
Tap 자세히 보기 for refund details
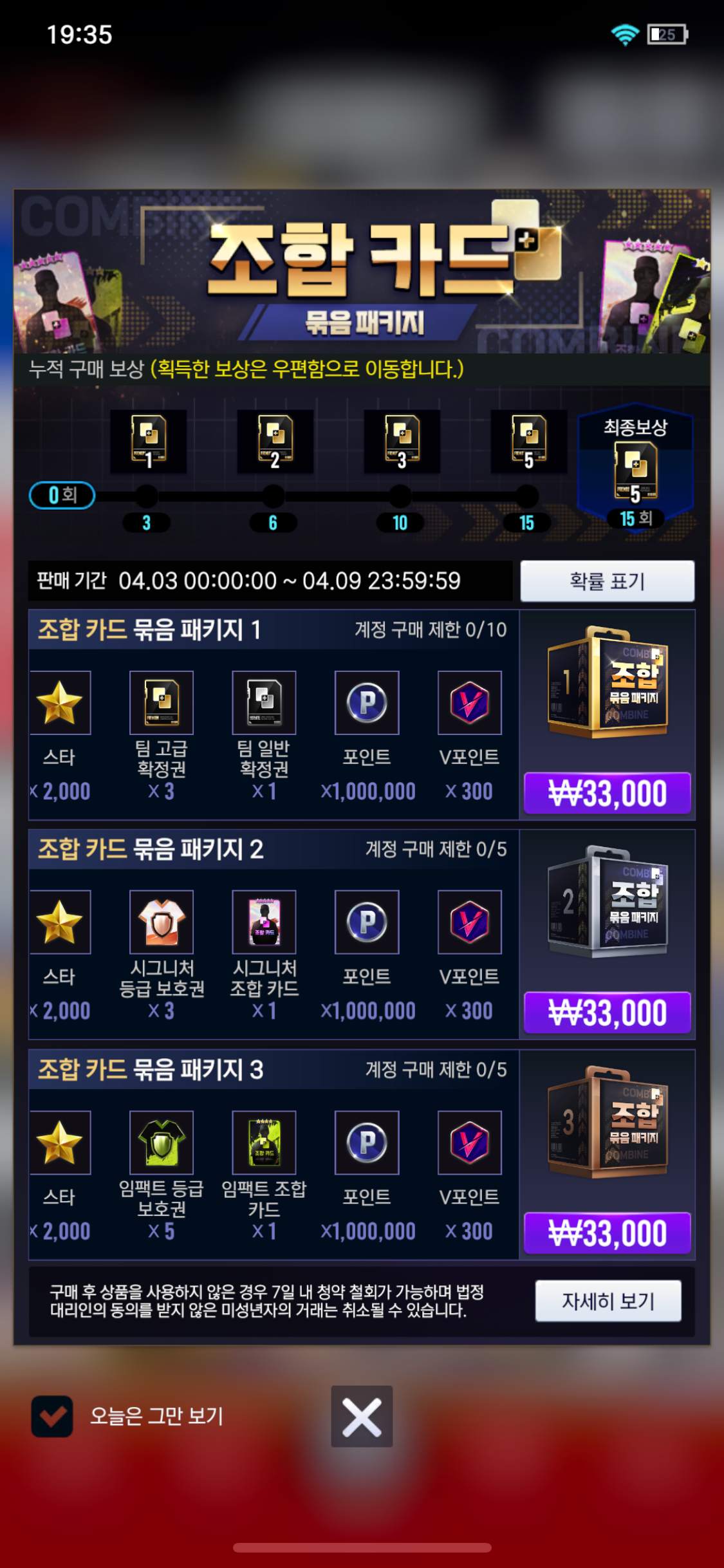pyautogui.click(x=608, y=1301)
